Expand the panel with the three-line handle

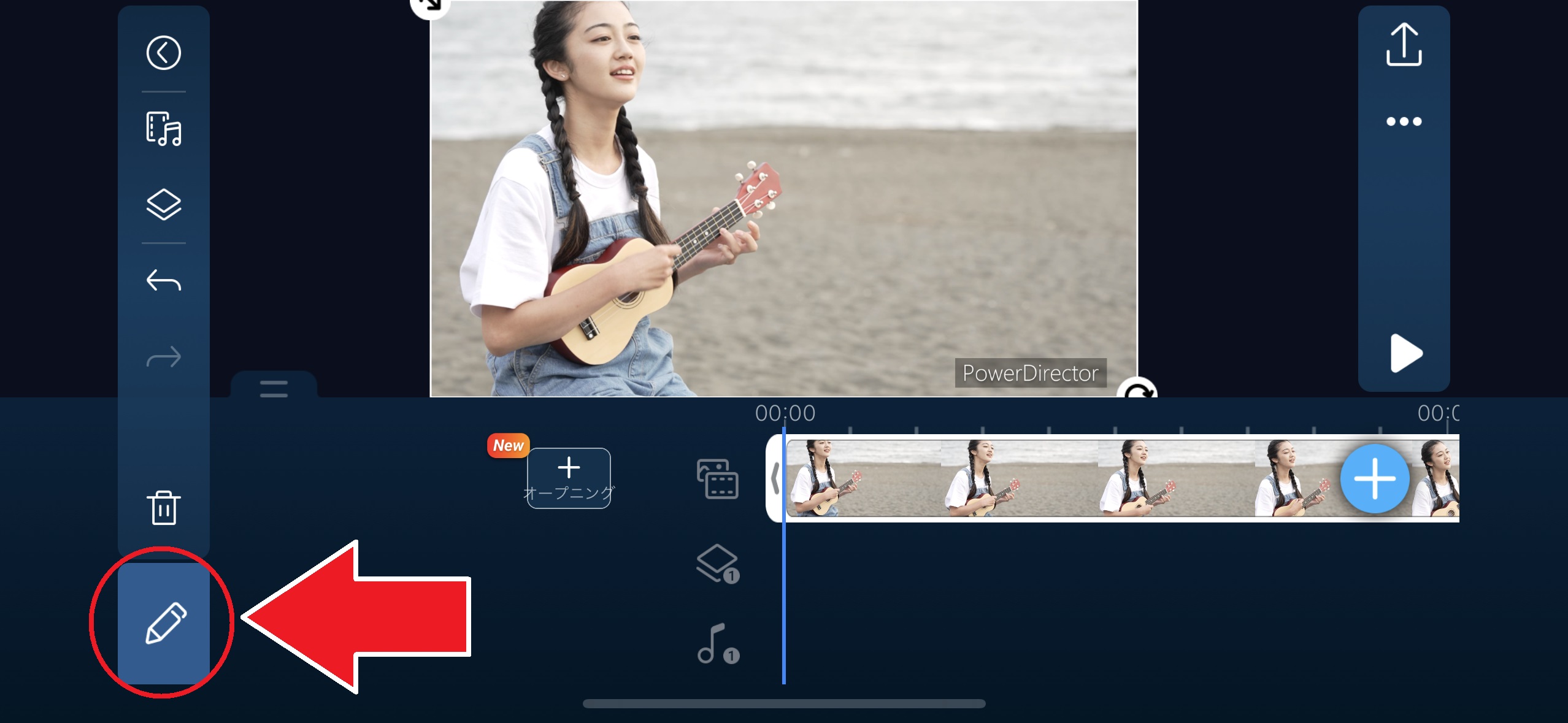(x=274, y=388)
